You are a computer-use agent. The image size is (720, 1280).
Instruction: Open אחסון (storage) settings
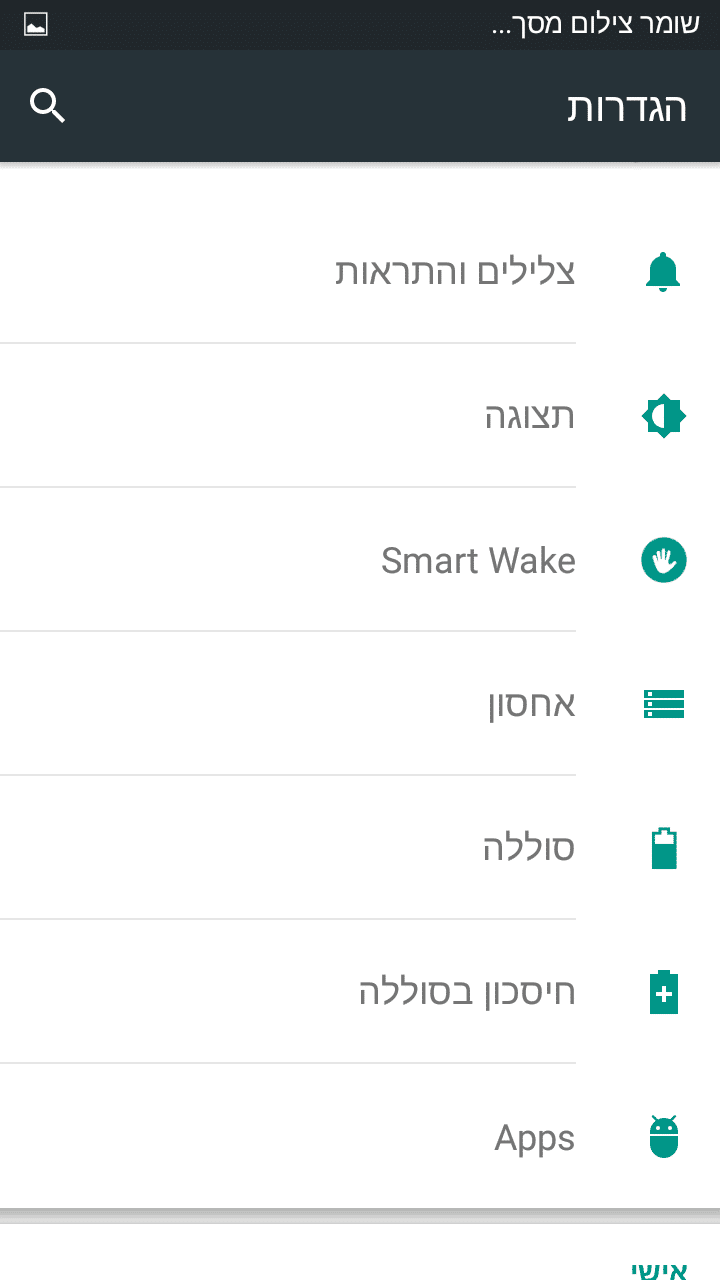(531, 704)
